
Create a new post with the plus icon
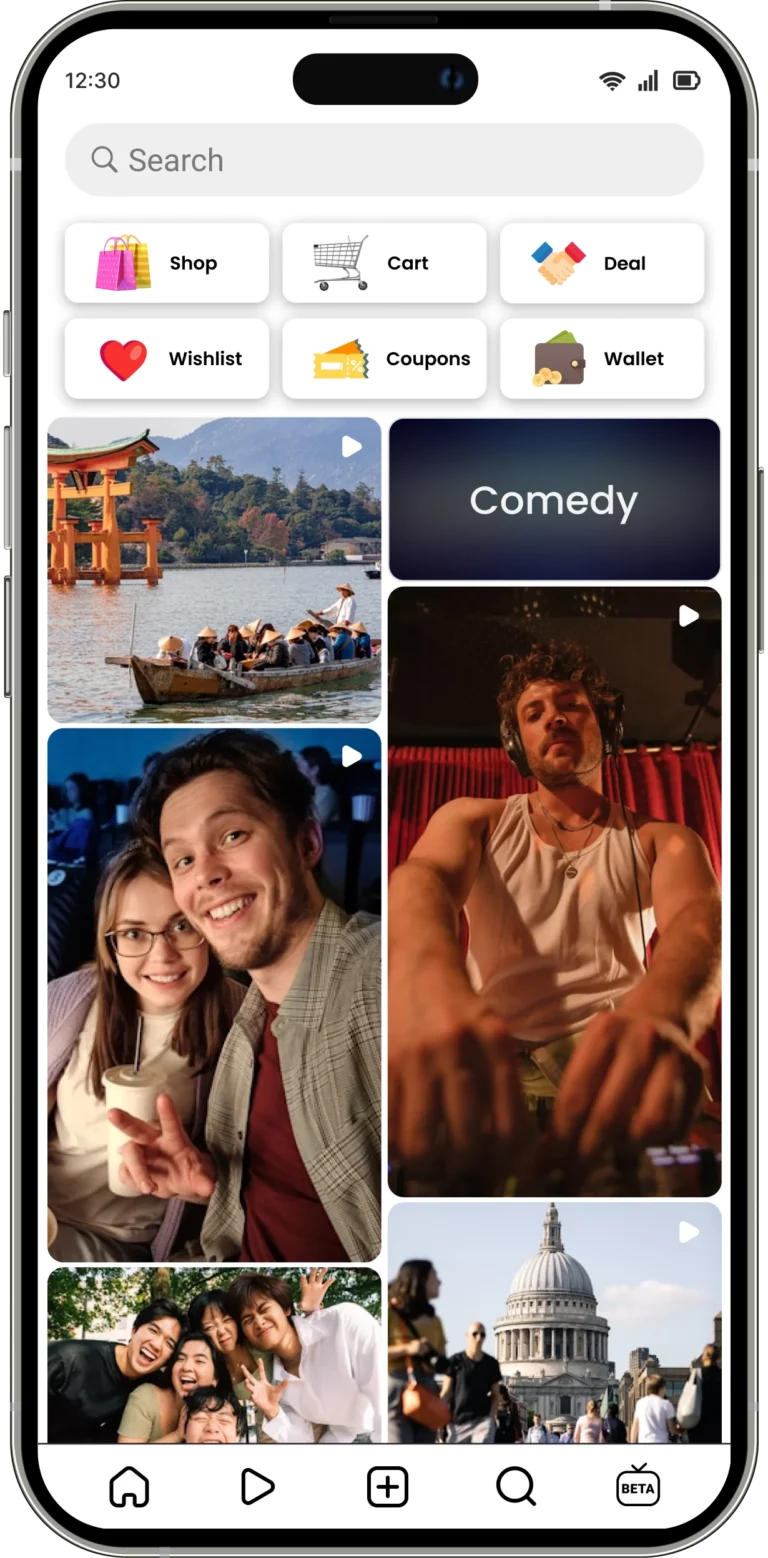tap(387, 1487)
